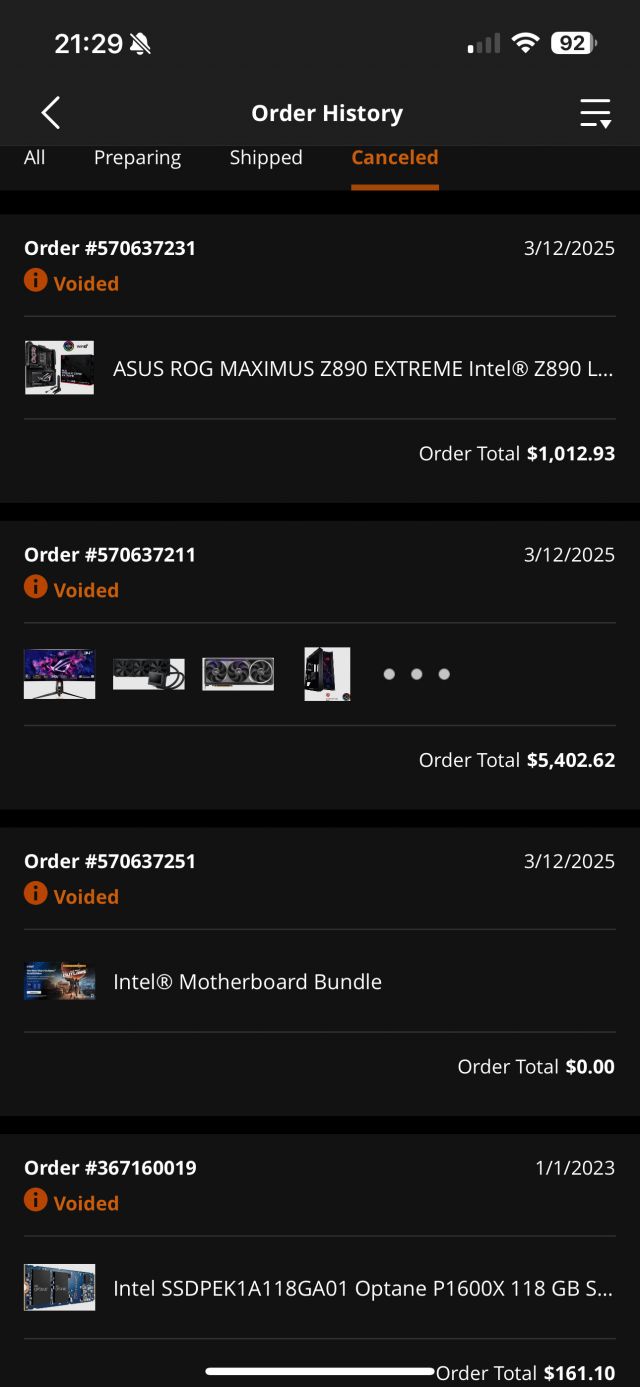Switch to the All tab
The height and width of the screenshot is (1387, 640).
[x=35, y=158]
